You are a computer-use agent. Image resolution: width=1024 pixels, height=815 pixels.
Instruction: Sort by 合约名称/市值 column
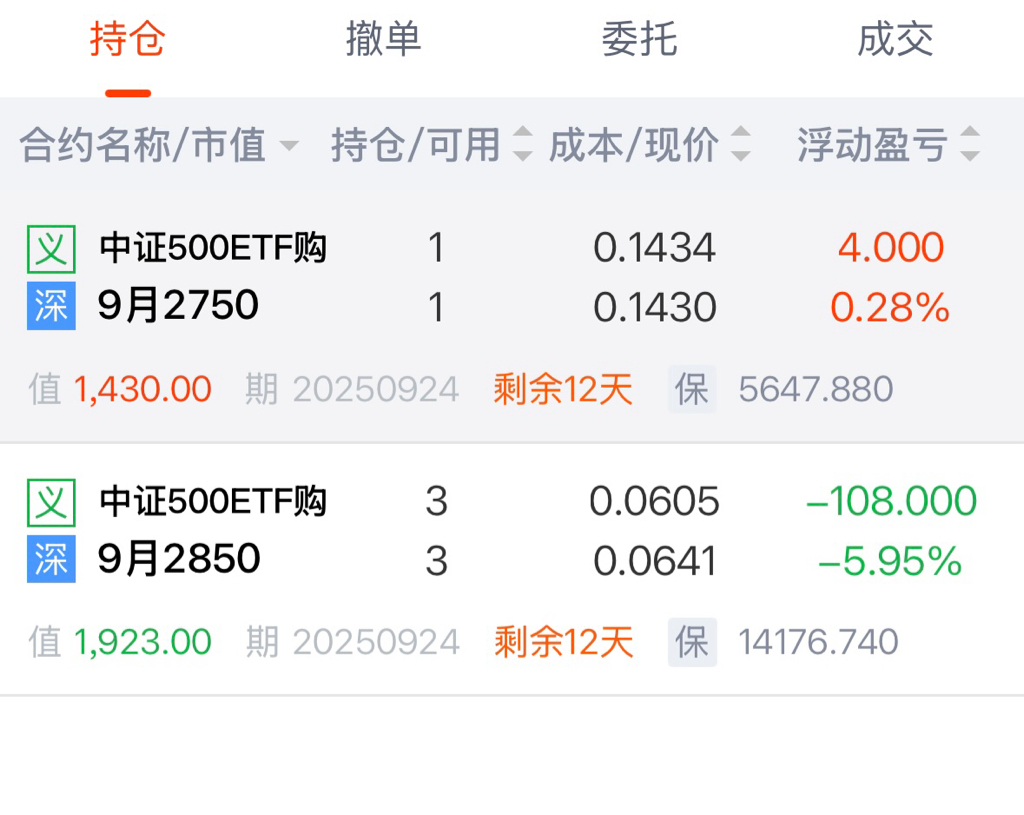click(x=158, y=146)
